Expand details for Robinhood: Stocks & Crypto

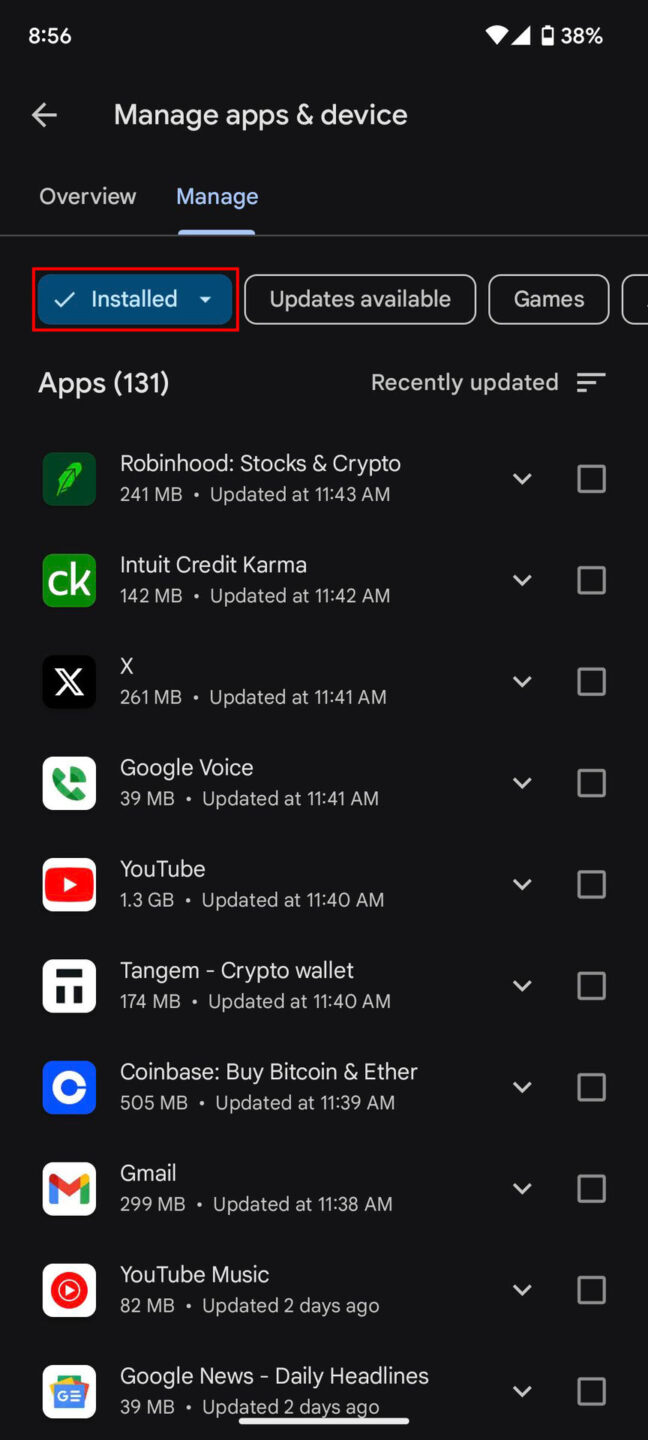point(522,479)
